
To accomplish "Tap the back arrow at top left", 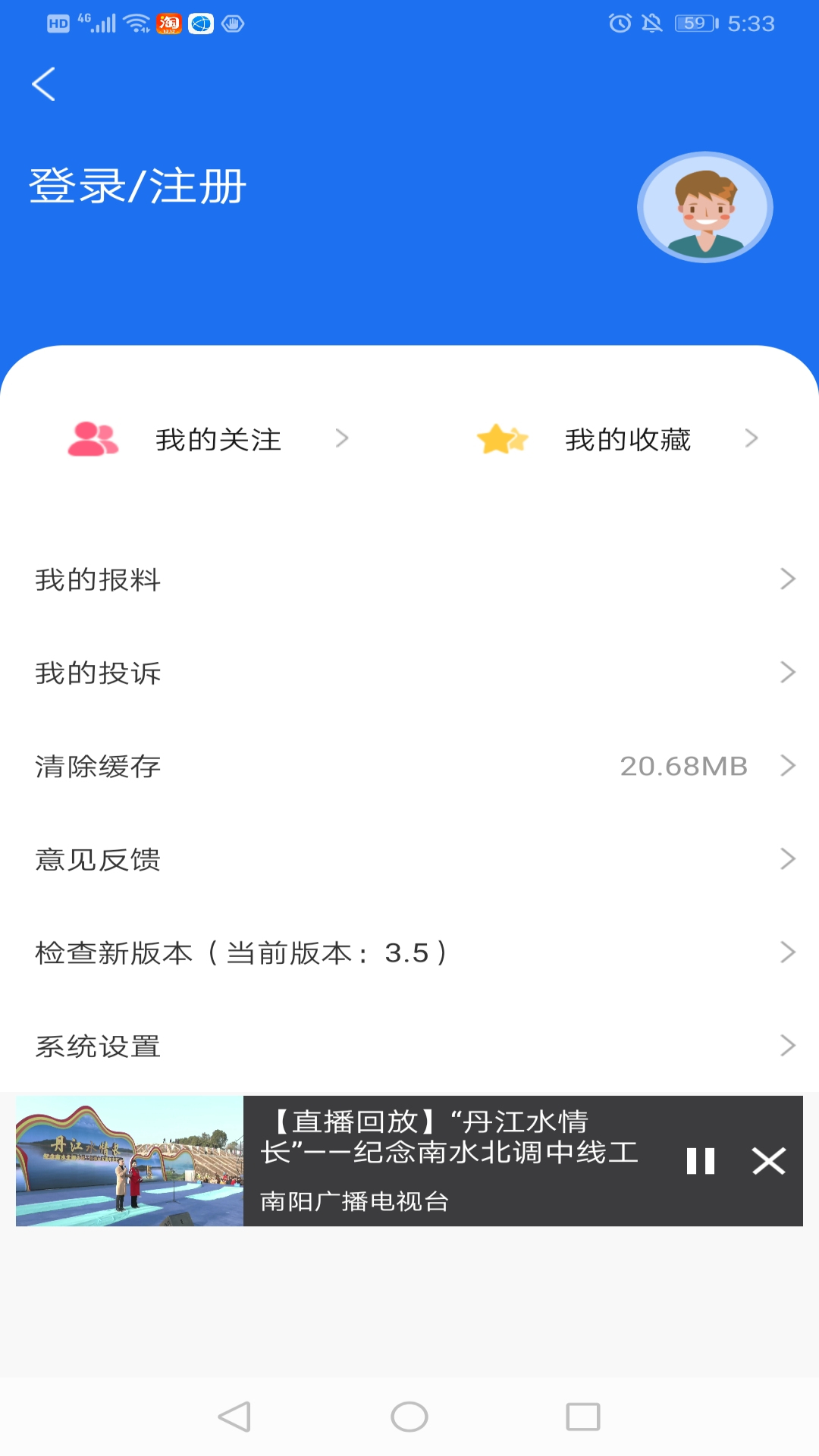I will (x=43, y=83).
